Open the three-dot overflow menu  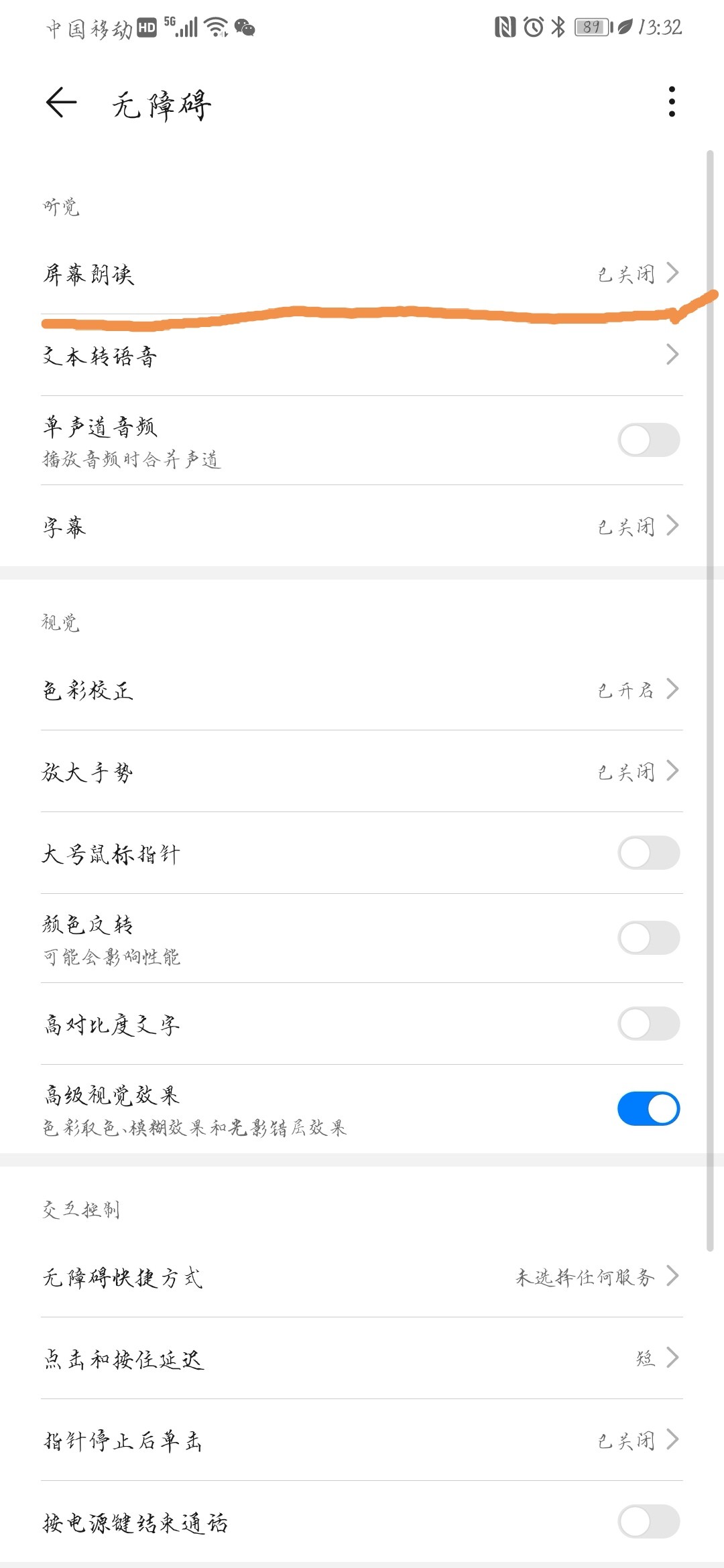point(672,103)
